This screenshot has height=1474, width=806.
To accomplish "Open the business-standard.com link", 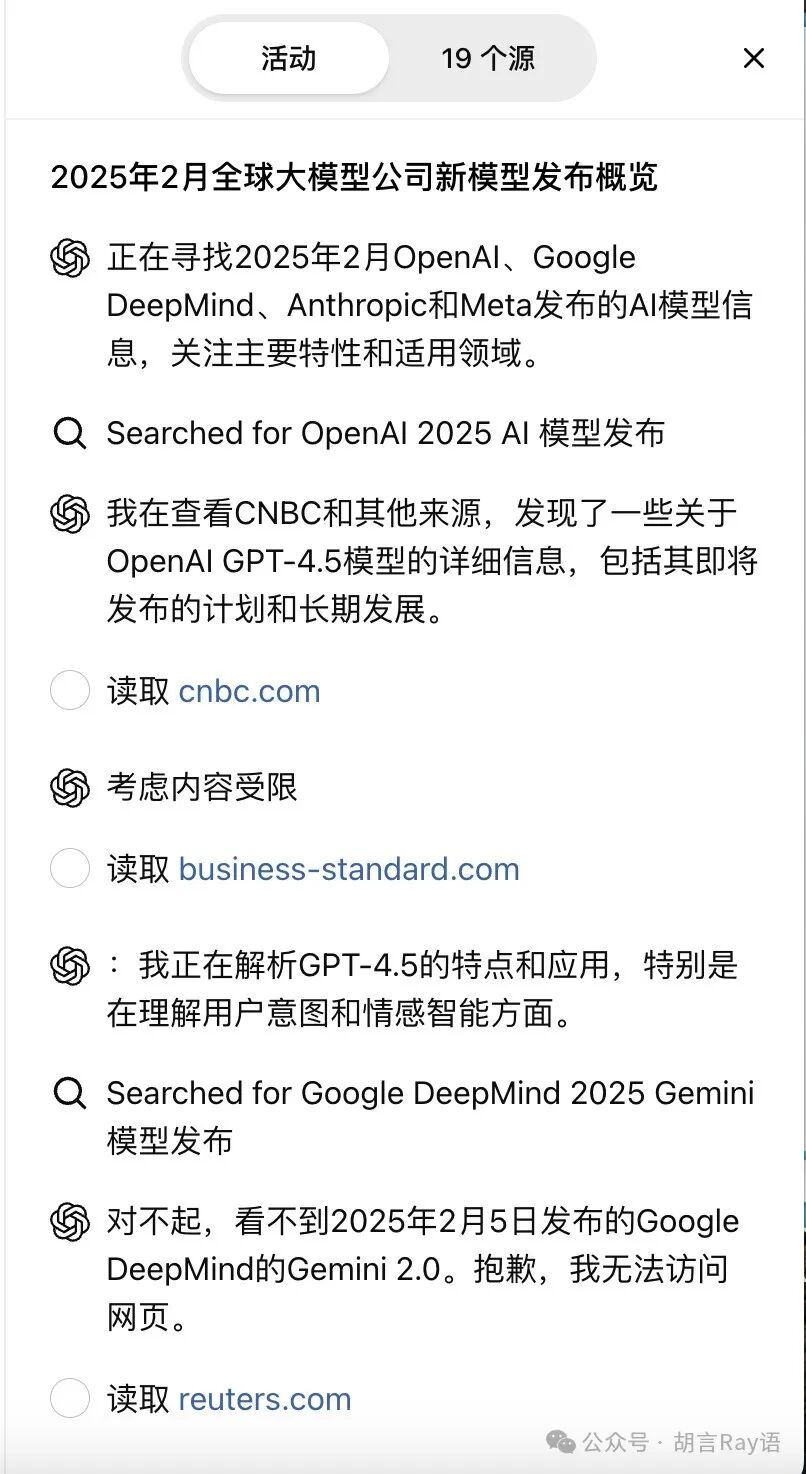I will 349,869.
